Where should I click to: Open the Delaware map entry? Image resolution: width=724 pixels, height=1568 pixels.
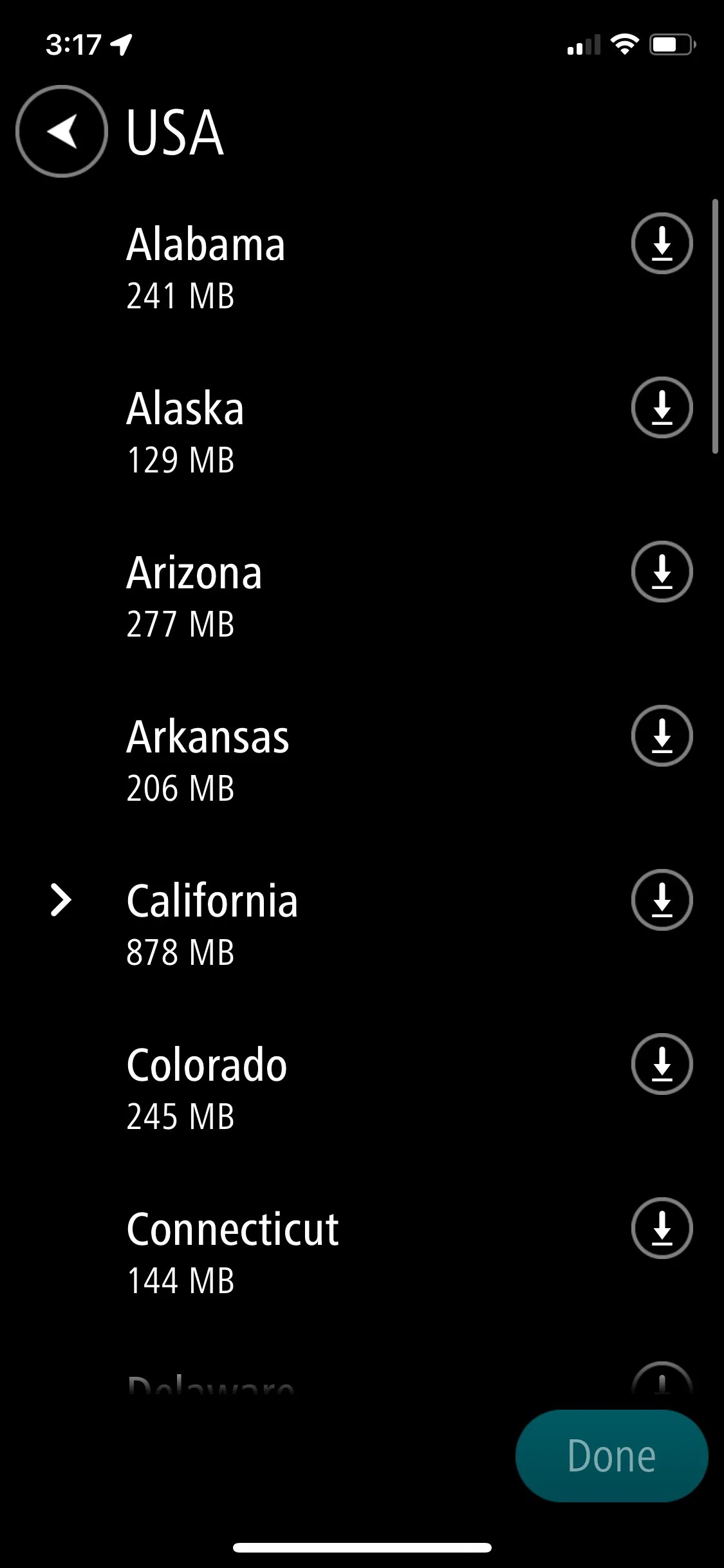point(212,1384)
